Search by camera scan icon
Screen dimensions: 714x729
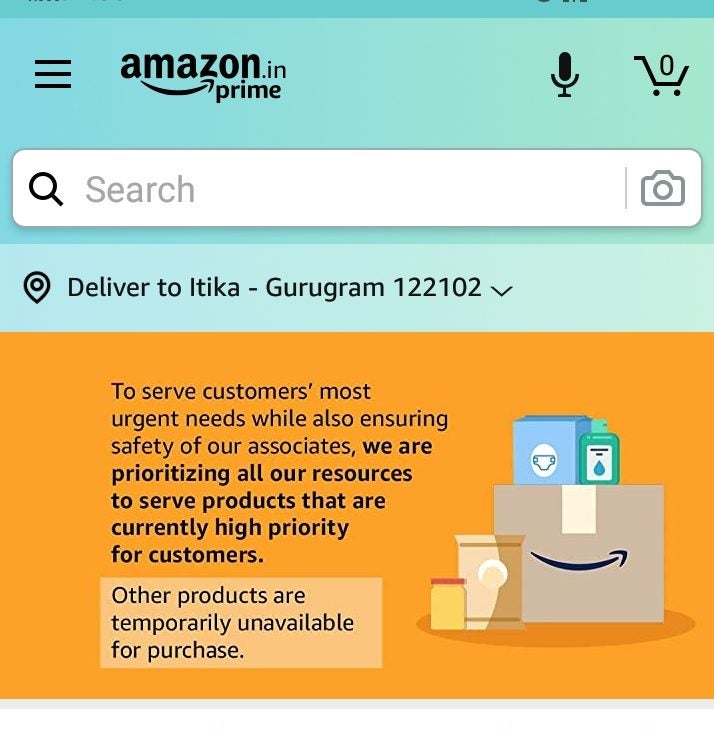click(x=662, y=189)
